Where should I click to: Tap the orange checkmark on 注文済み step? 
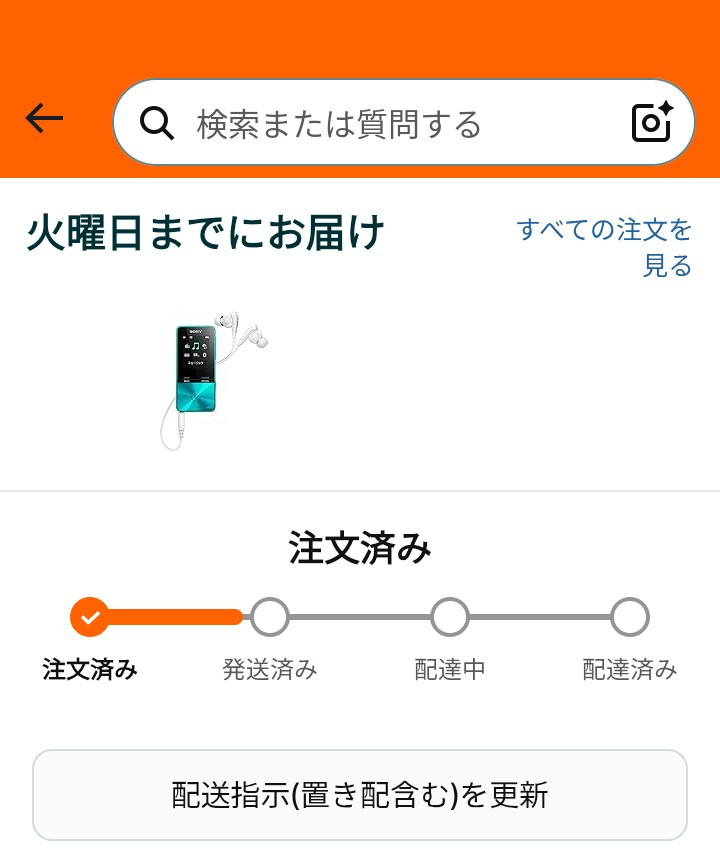[89, 619]
